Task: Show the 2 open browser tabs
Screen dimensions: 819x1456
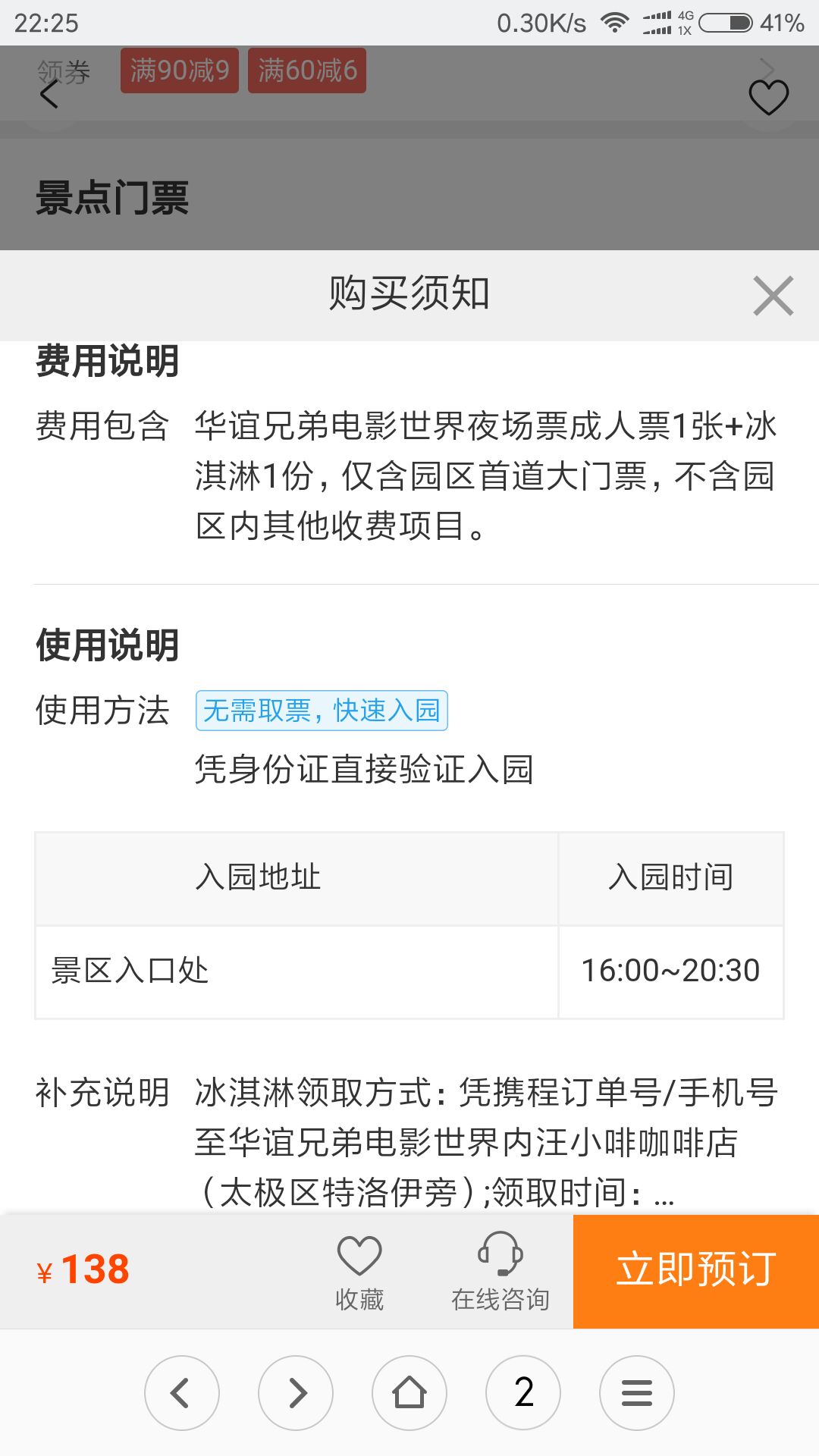Action: point(523,1393)
